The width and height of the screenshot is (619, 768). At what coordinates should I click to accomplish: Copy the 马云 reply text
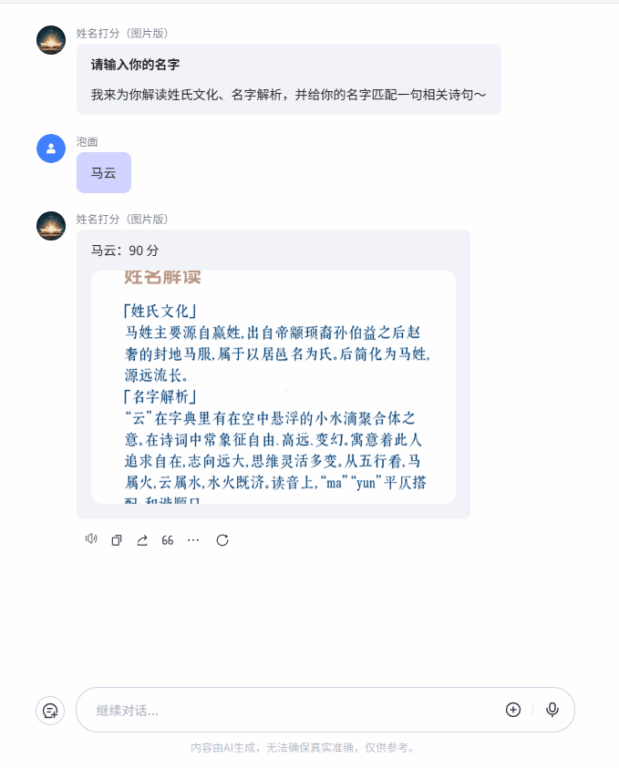pyautogui.click(x=116, y=540)
